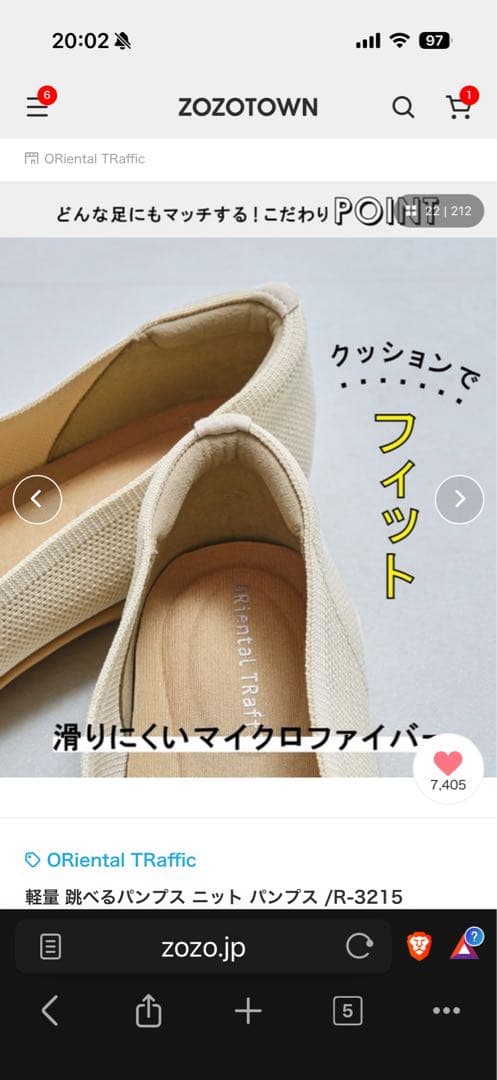Open the browser's more options menu
Viewport: 497px width, 1080px height.
point(447,1010)
